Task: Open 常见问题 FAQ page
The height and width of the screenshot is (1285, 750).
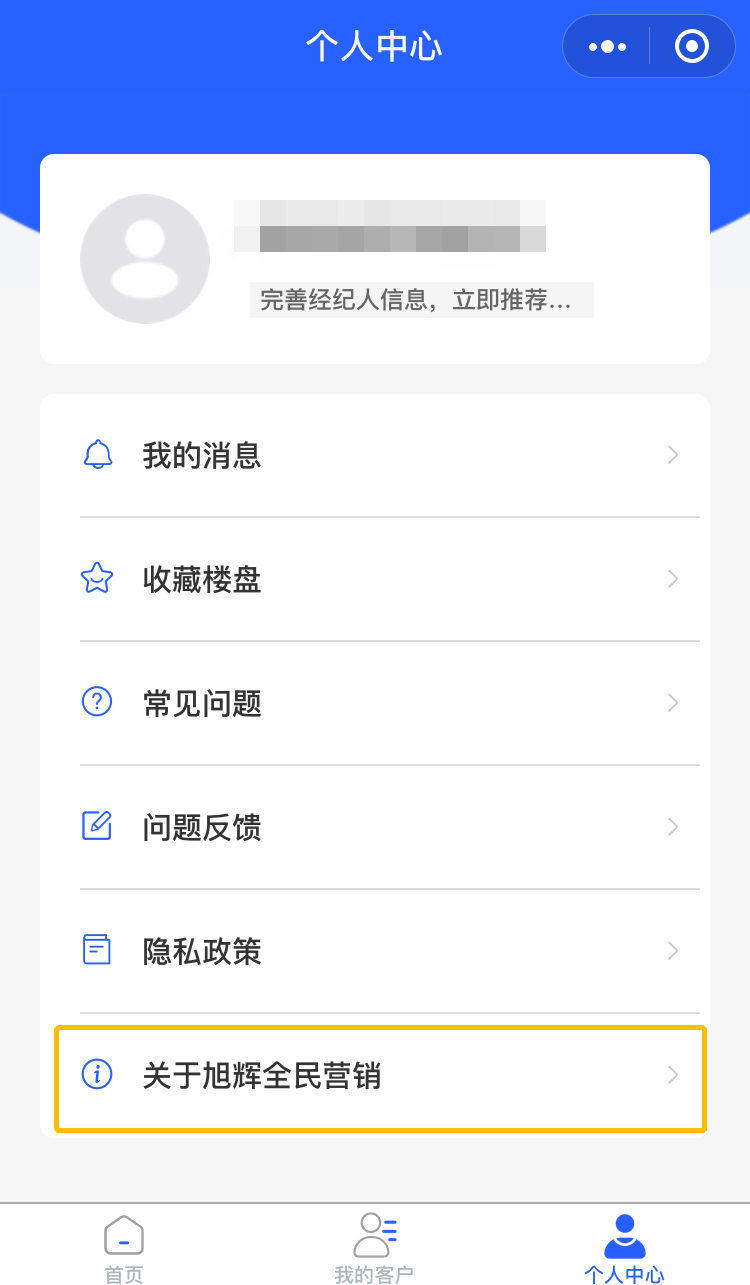Action: coord(375,704)
